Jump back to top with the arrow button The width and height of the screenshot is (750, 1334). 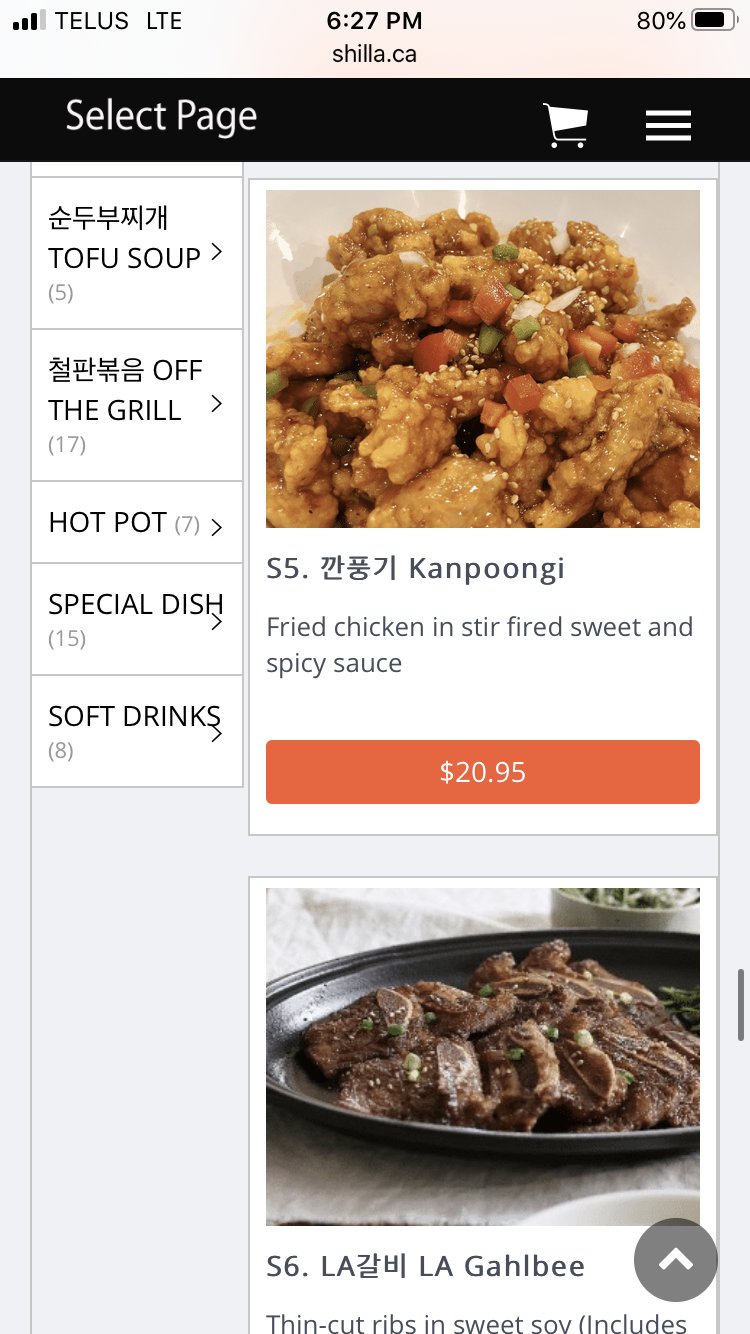[x=676, y=1260]
